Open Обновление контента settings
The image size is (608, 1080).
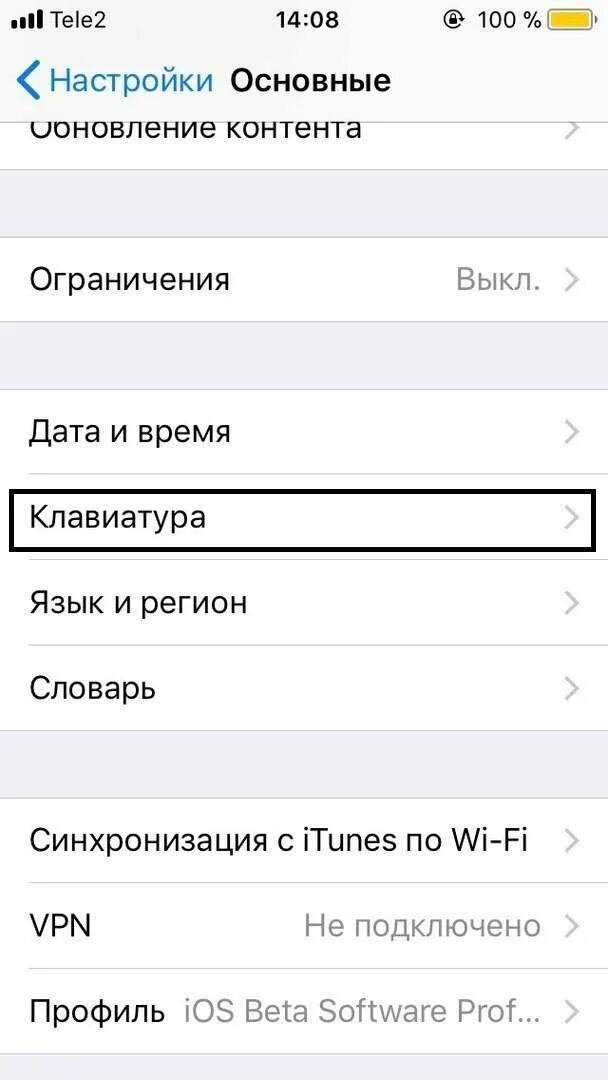point(304,146)
